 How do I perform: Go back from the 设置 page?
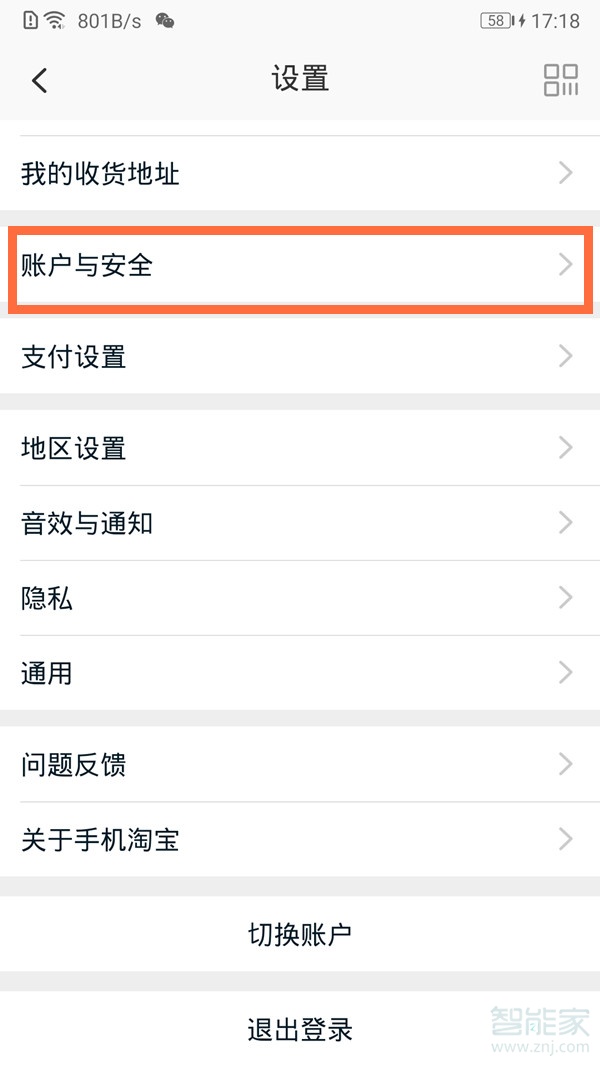coord(40,80)
